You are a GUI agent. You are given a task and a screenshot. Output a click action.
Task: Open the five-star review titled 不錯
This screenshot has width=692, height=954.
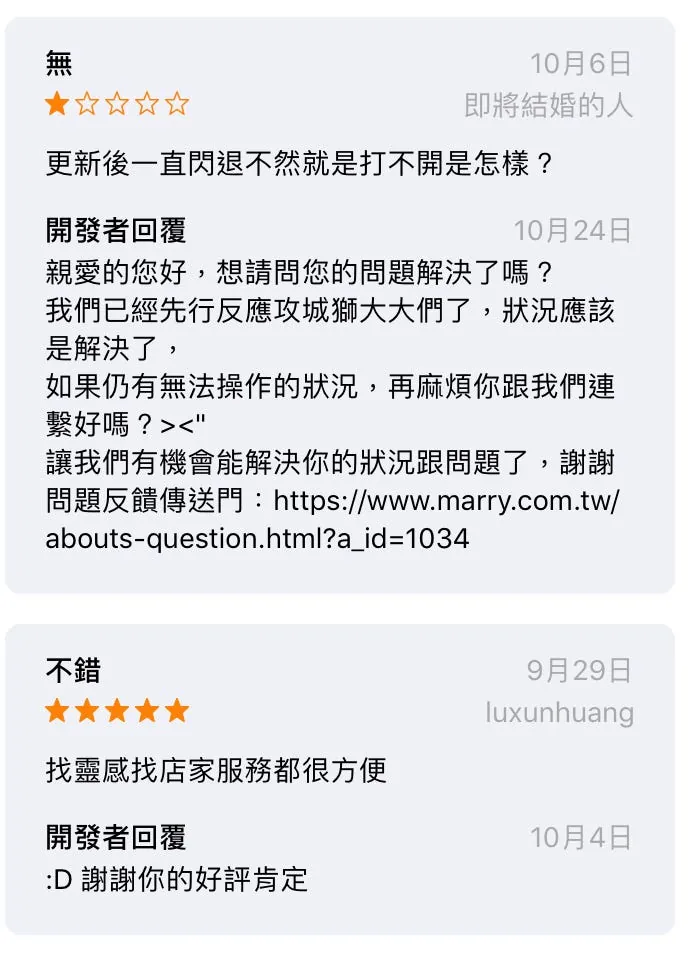coord(74,671)
